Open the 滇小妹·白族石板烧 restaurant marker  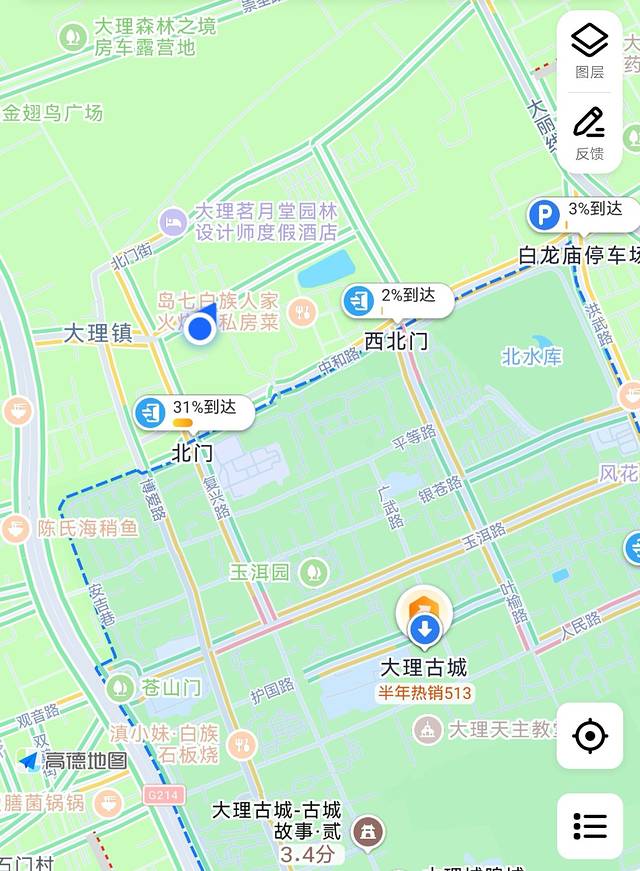(240, 744)
